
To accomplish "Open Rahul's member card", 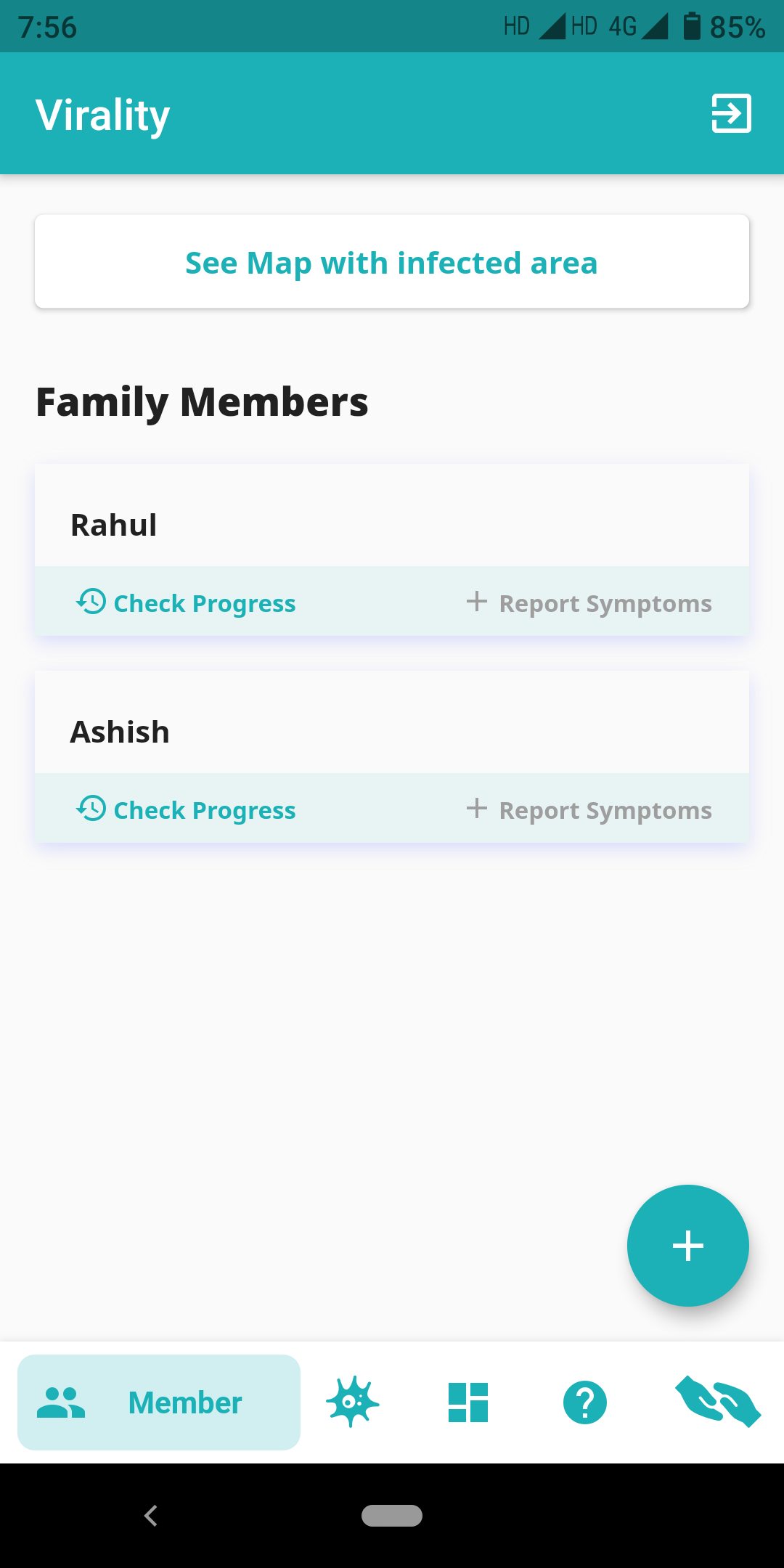I will pyautogui.click(x=392, y=515).
